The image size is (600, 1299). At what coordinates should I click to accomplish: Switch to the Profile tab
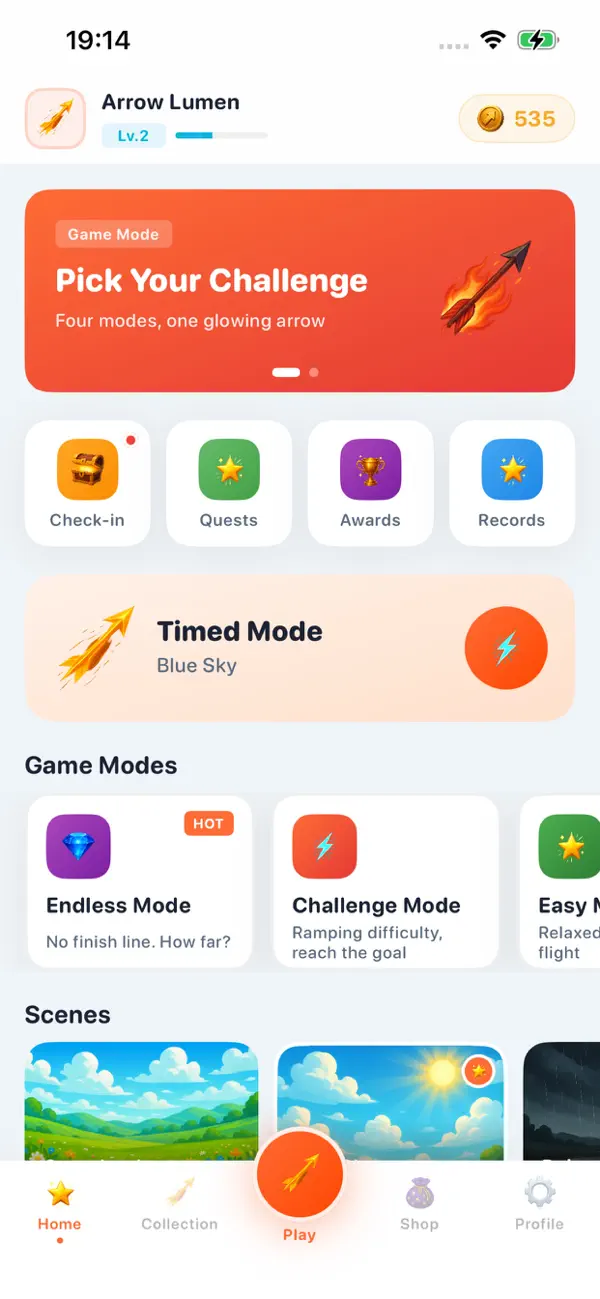point(540,1208)
